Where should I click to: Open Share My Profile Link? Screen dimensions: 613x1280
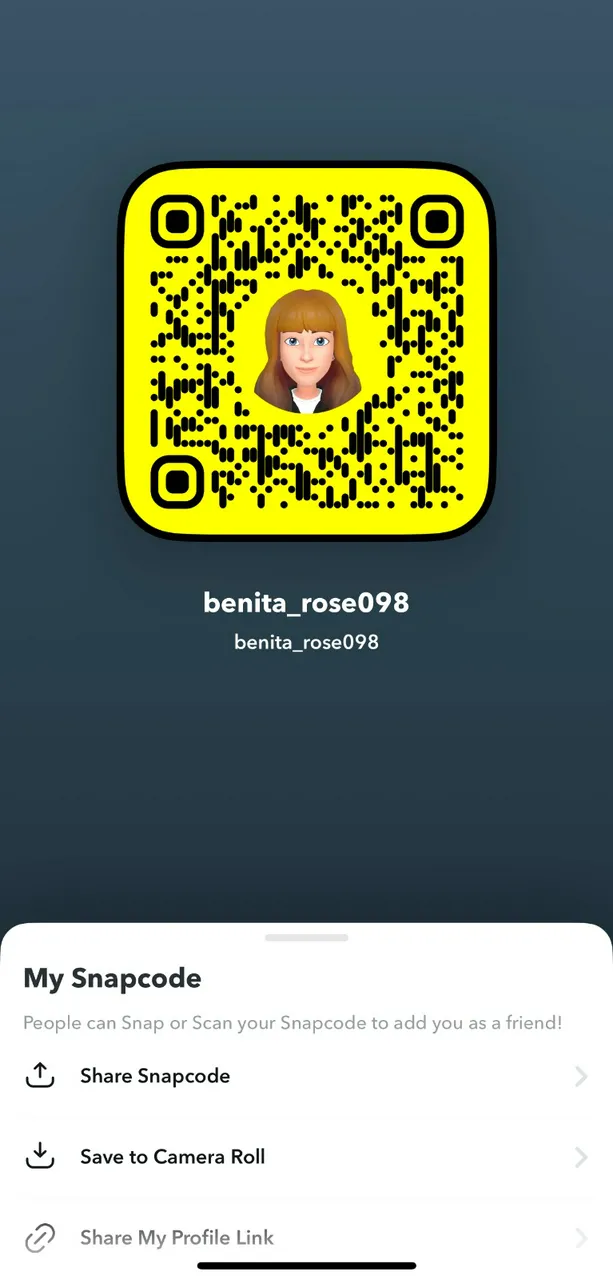coord(177,1238)
